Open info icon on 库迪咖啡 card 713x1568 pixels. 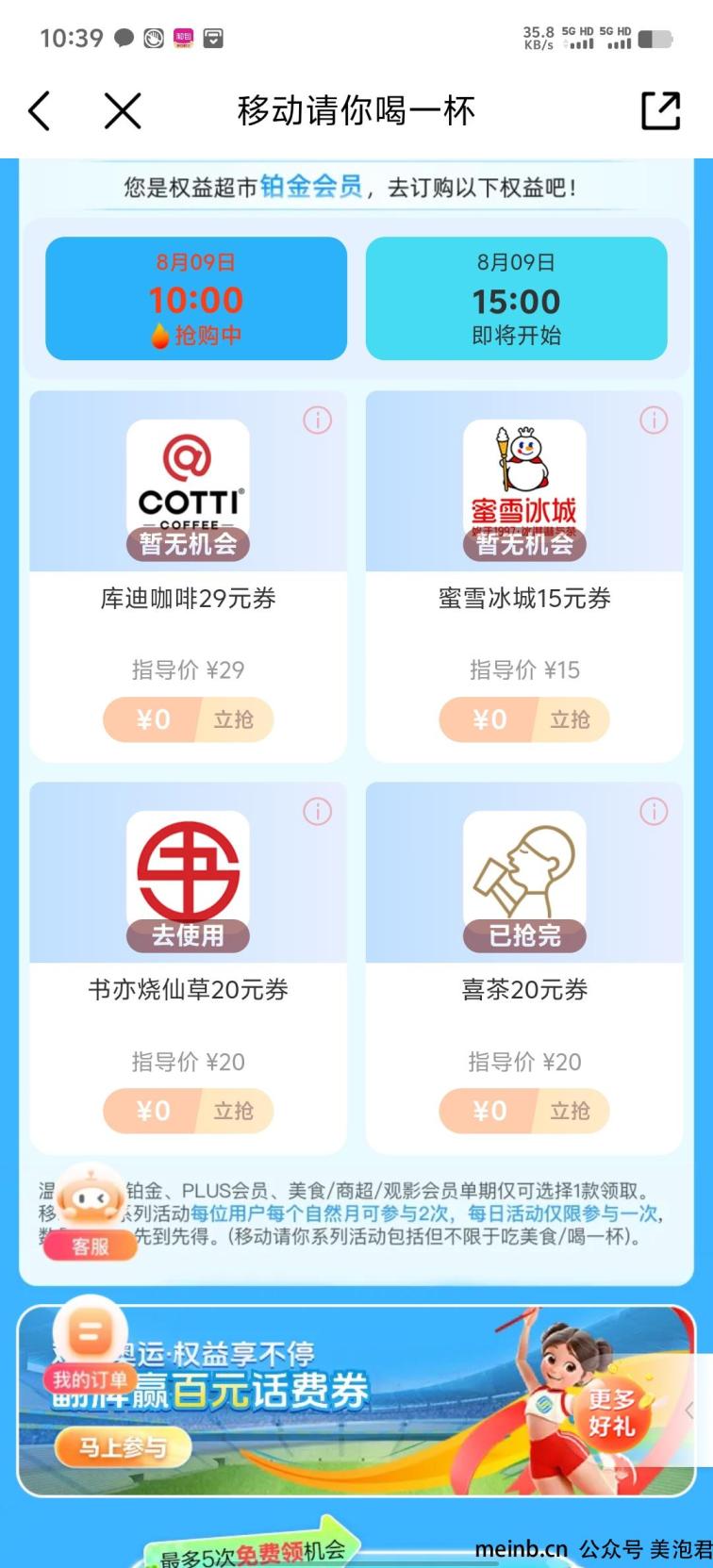tap(317, 421)
